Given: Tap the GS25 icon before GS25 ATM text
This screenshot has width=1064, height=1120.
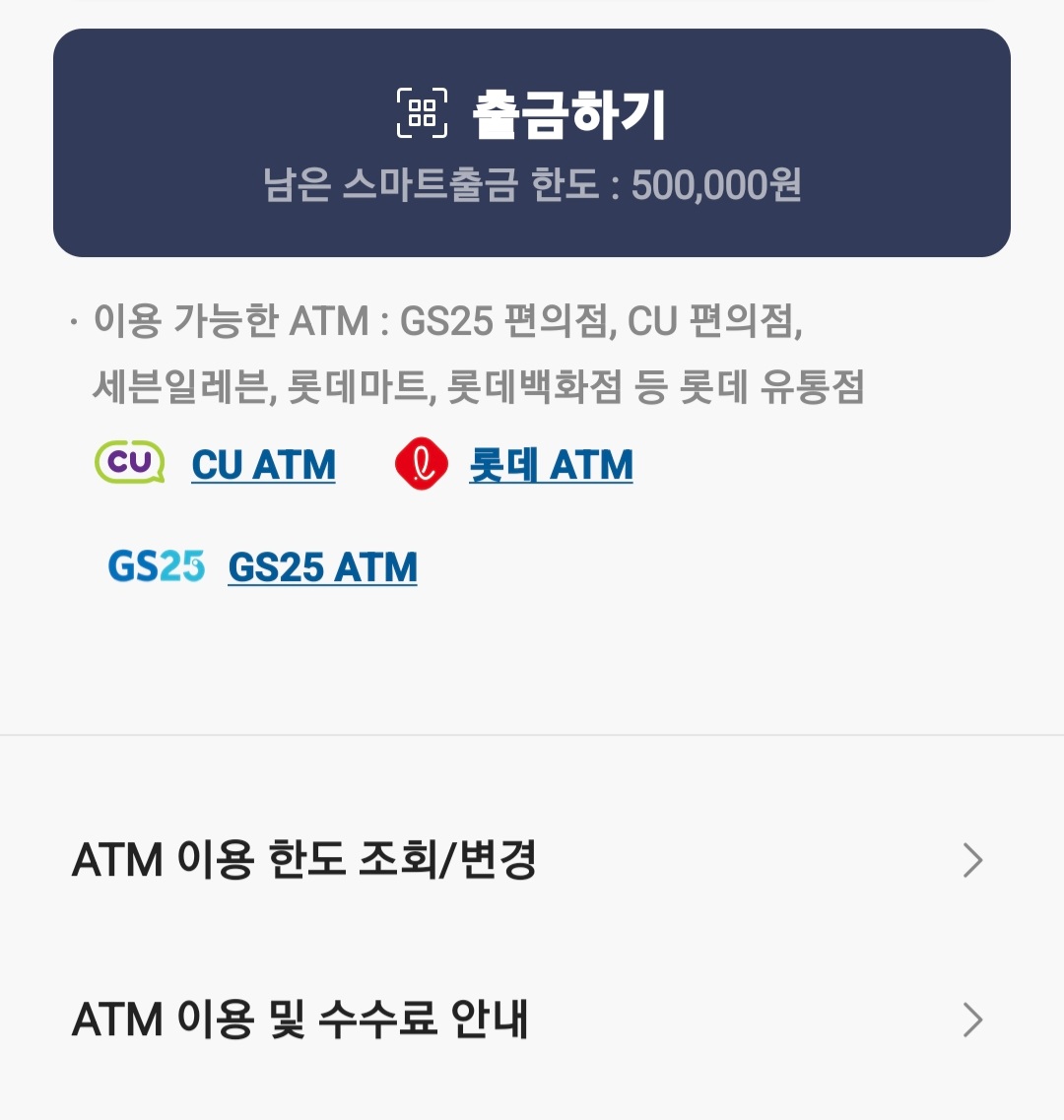Looking at the screenshot, I should point(154,566).
